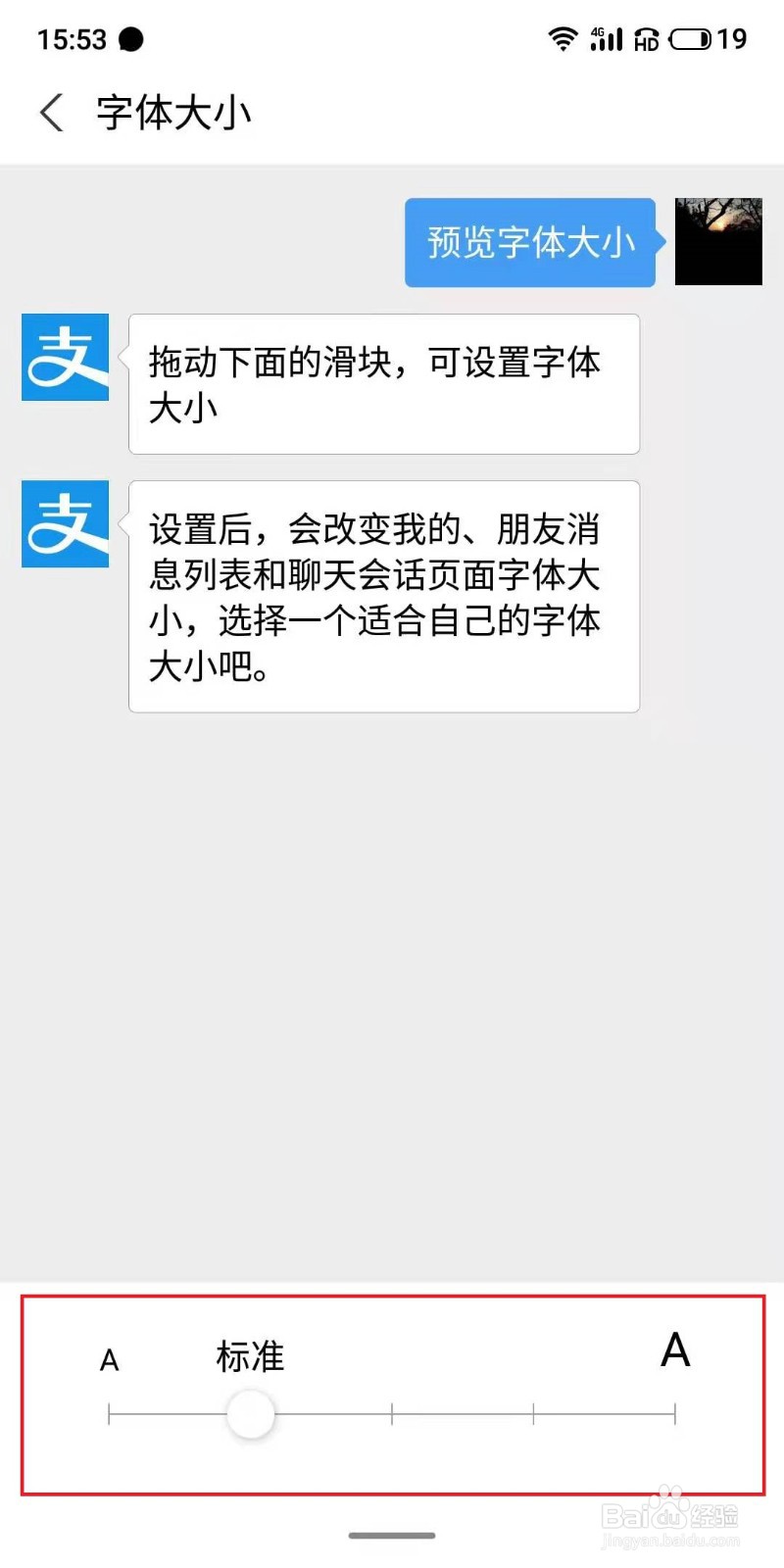Tap the Alipay logo next to the second message

click(65, 524)
